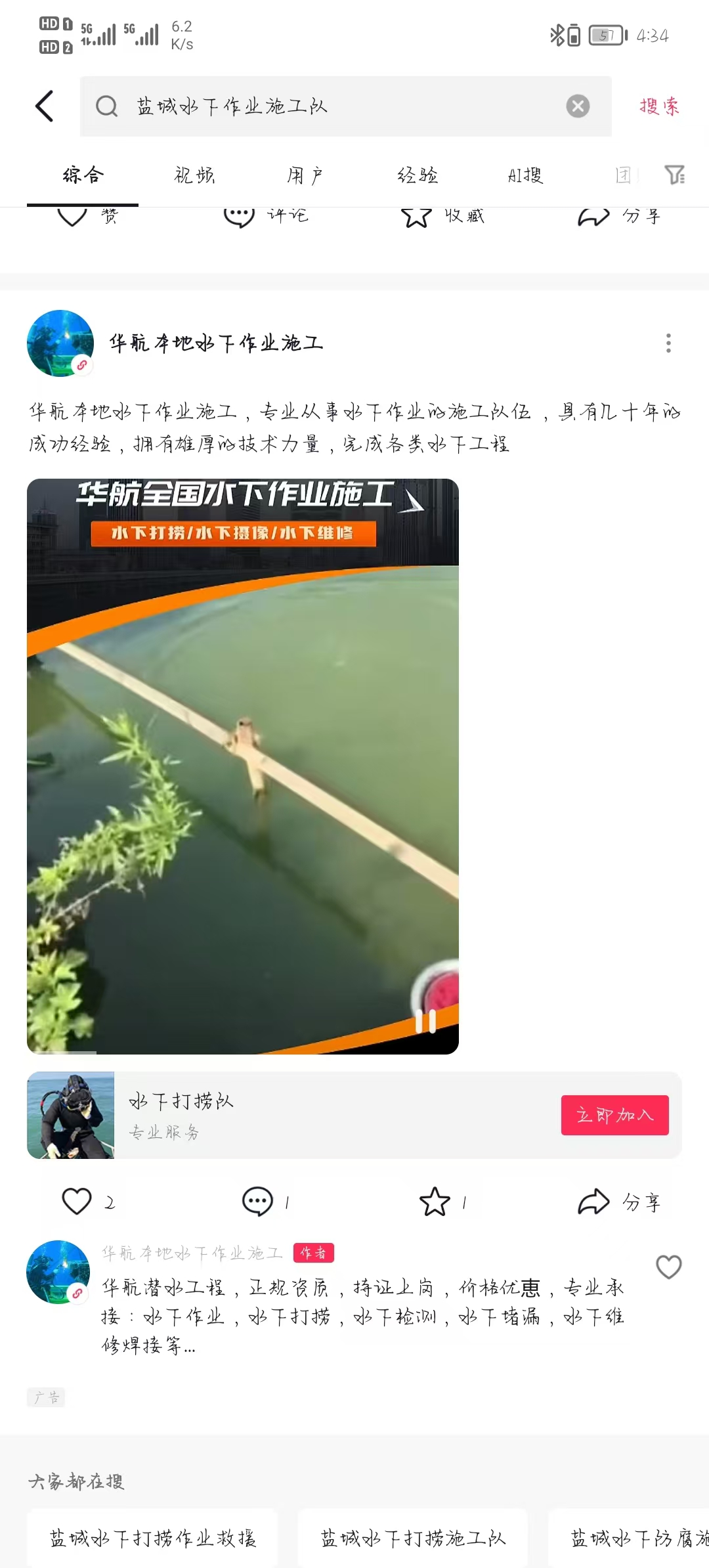Image resolution: width=709 pixels, height=1568 pixels.
Task: Switch to the AI搜 tab
Action: 525,175
